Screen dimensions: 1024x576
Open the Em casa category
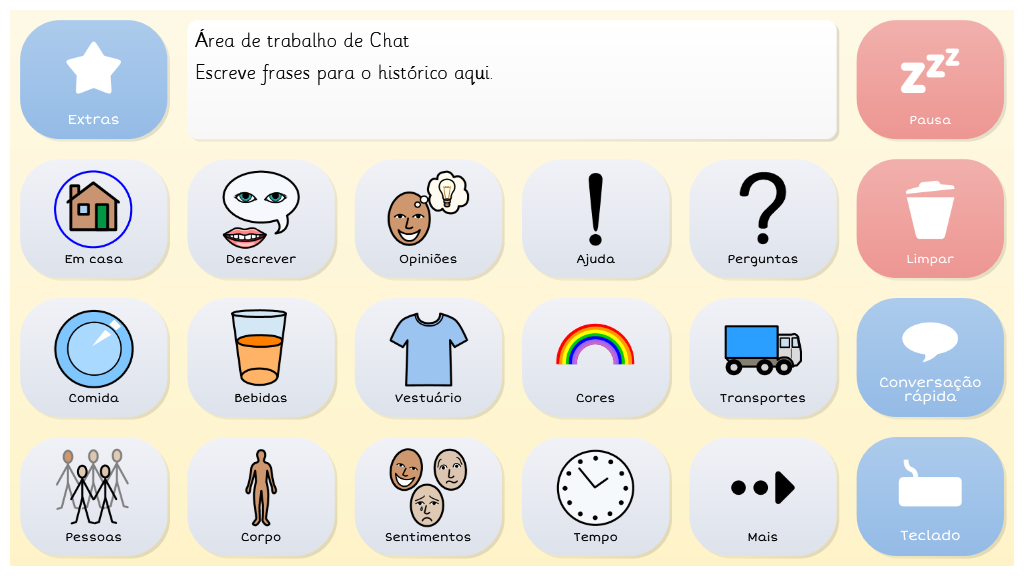tap(94, 219)
